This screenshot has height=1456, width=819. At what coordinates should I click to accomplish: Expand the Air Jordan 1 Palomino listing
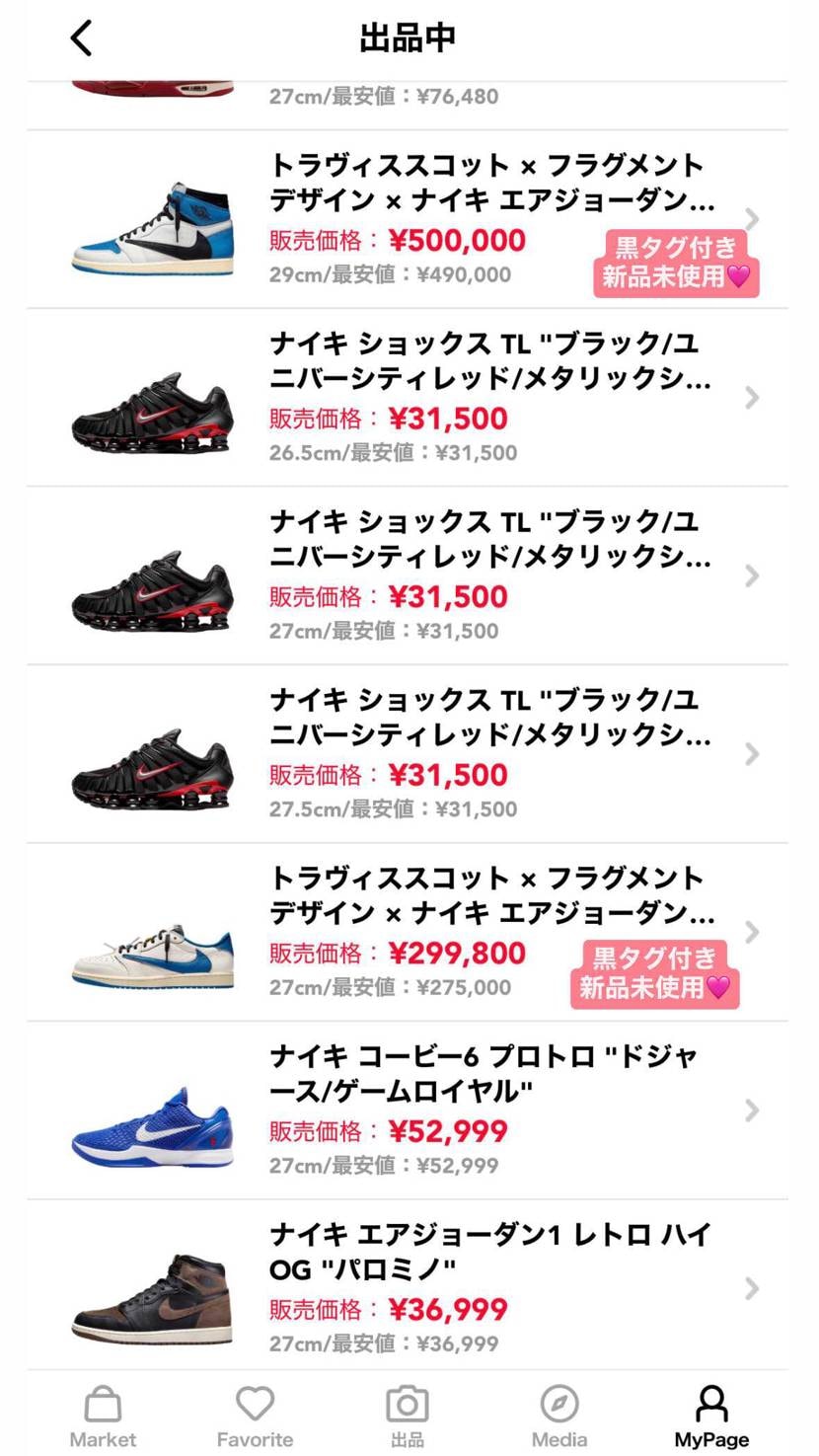pos(753,1288)
